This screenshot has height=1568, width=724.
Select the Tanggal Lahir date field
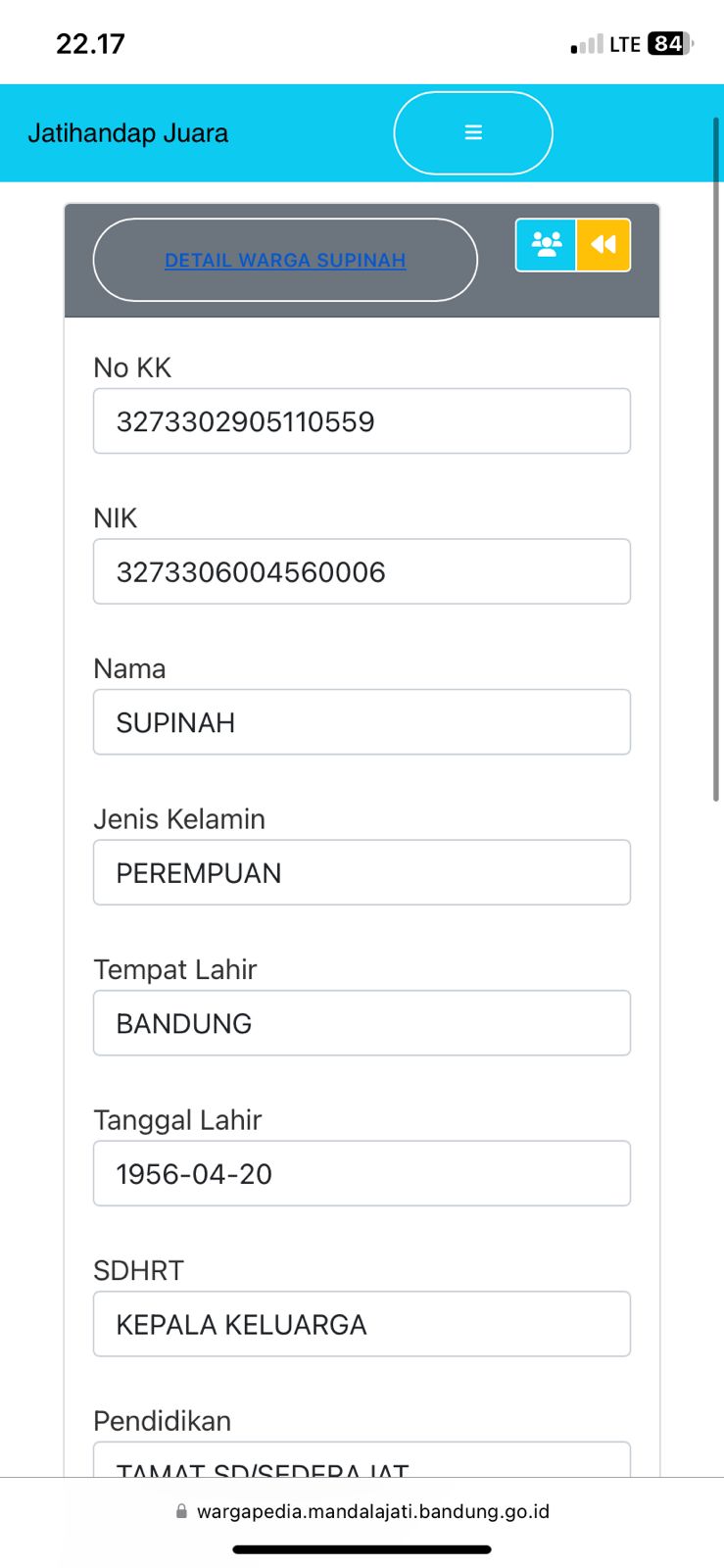coord(362,1174)
